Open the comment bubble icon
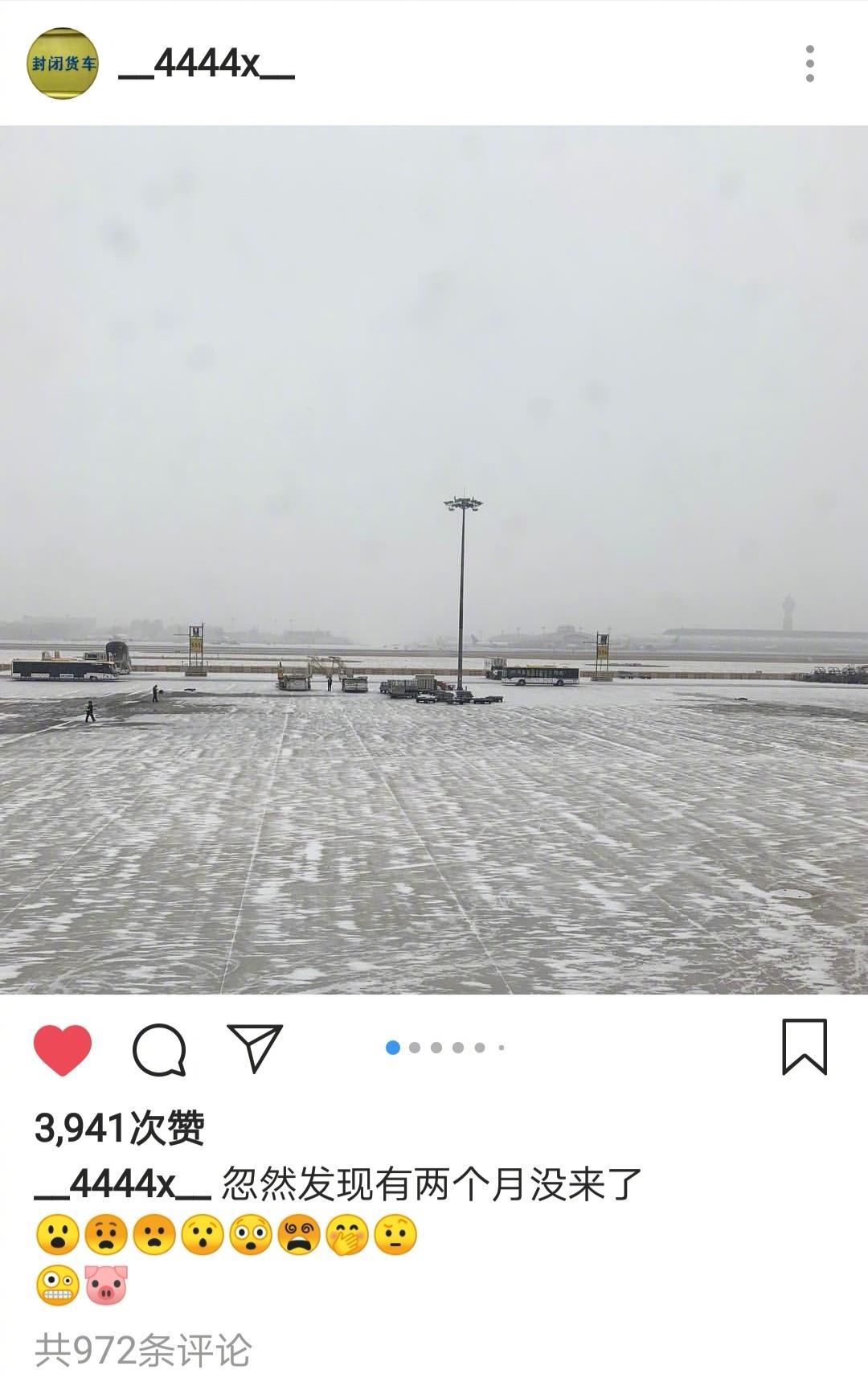868x1374 pixels. coord(159,1049)
